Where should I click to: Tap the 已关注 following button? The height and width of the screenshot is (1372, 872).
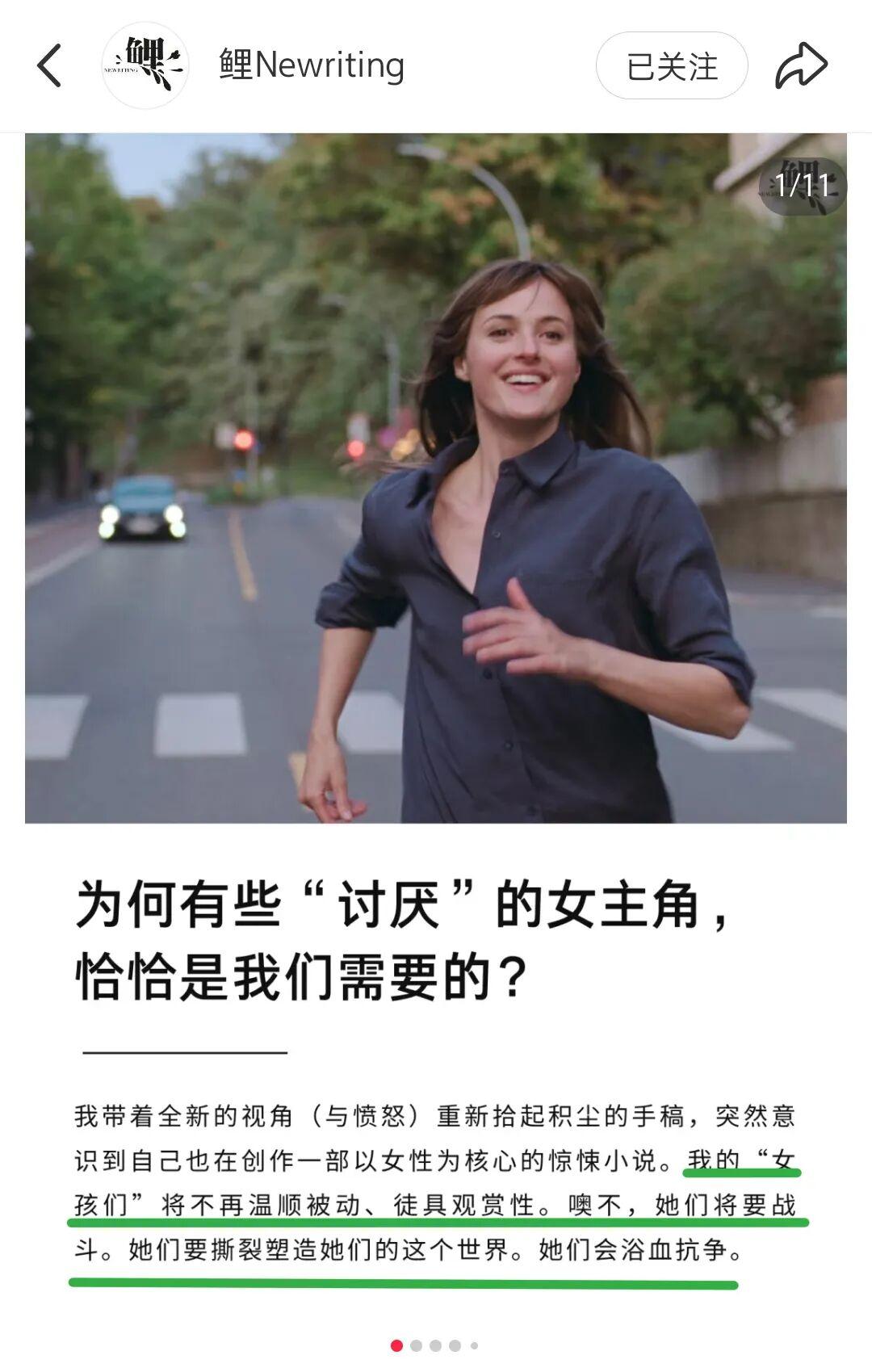click(x=671, y=66)
